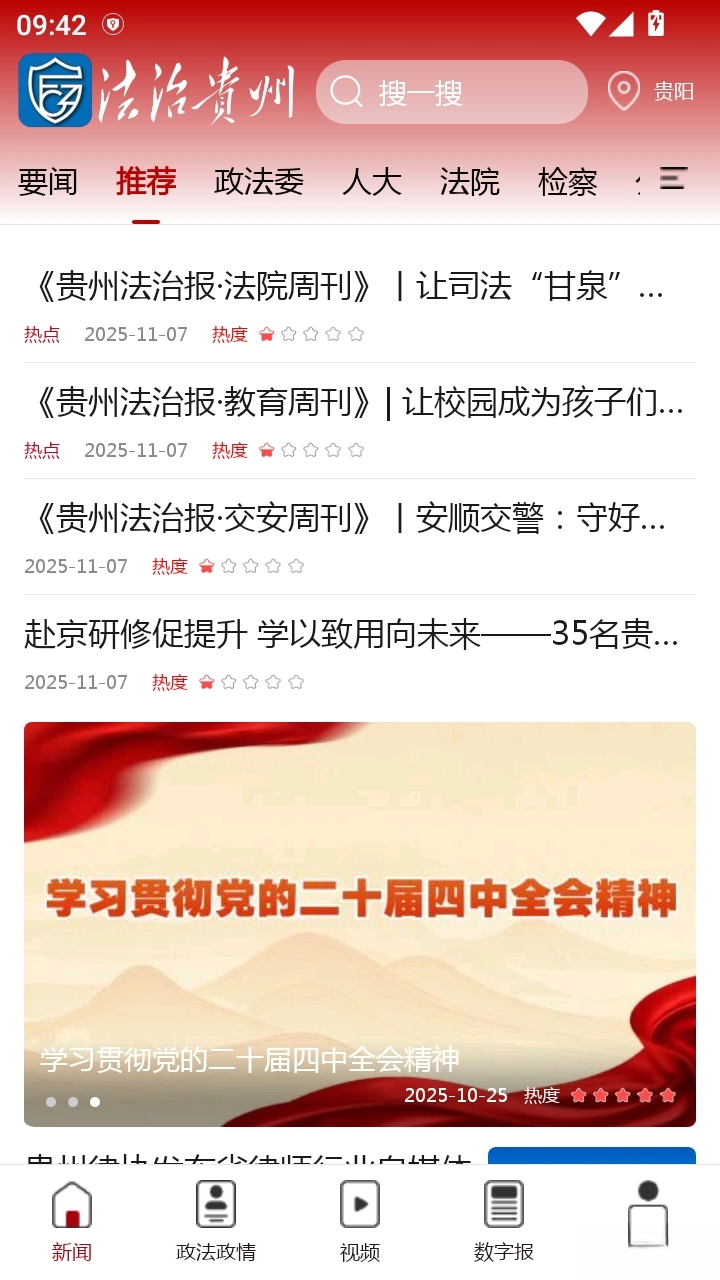Give the 交安周刊 article a star rating
Screen dimensions: 720x1280
tap(206, 565)
